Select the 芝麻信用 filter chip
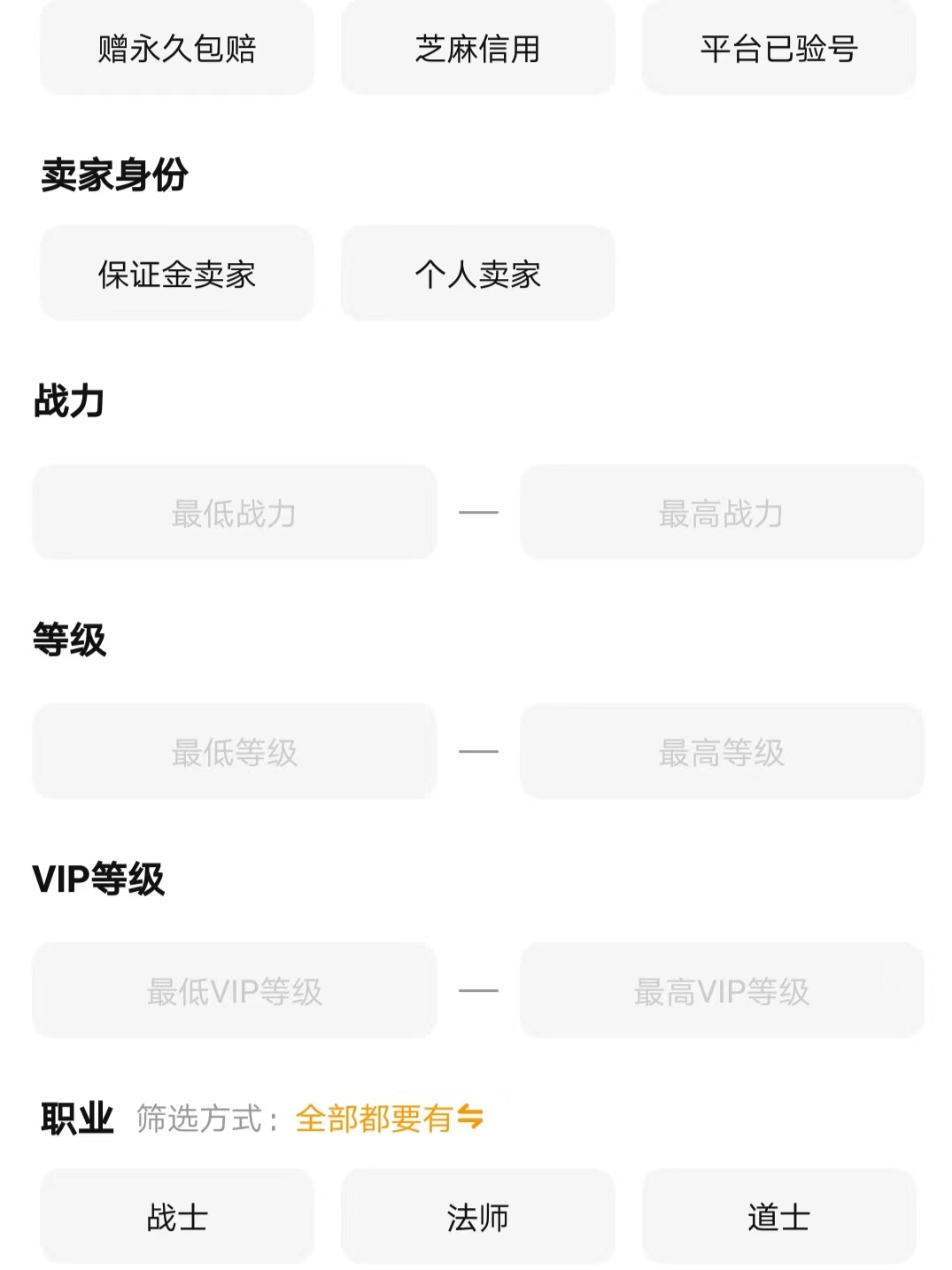 [477, 49]
